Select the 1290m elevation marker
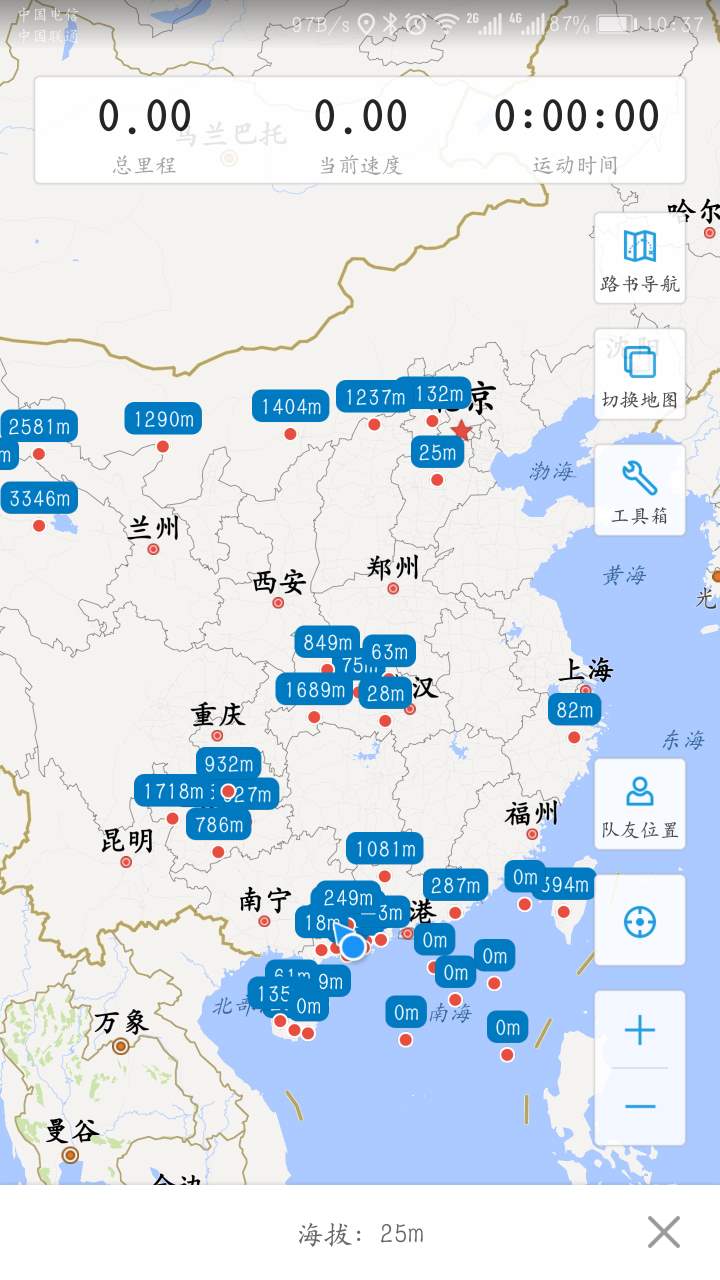 tap(162, 419)
